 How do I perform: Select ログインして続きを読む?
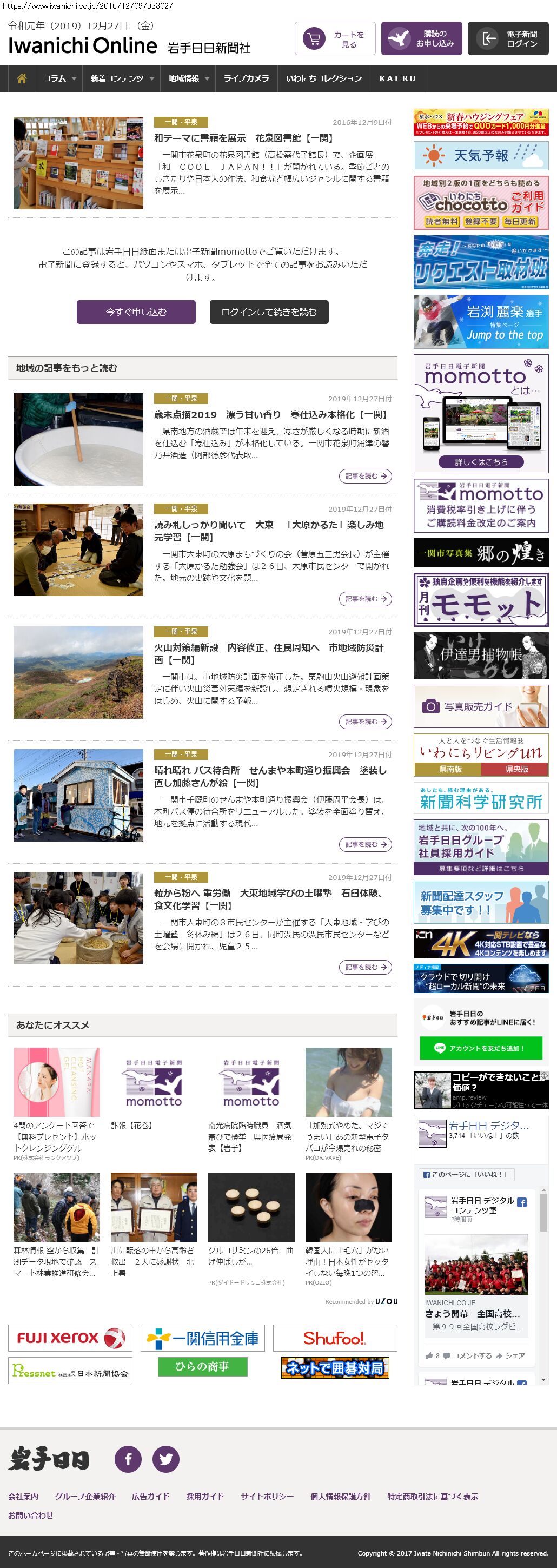click(x=269, y=312)
